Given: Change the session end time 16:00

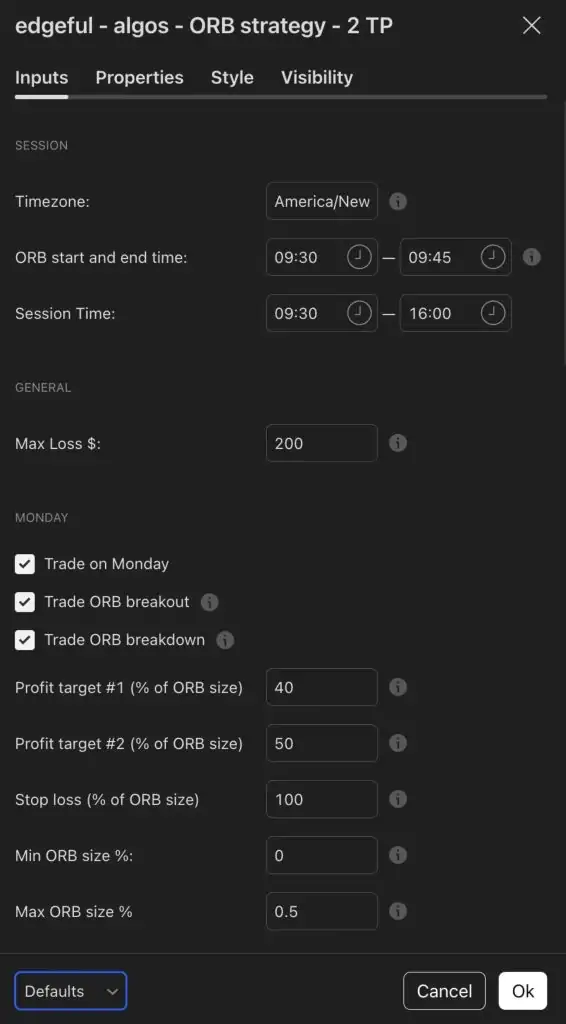Looking at the screenshot, I should point(456,313).
